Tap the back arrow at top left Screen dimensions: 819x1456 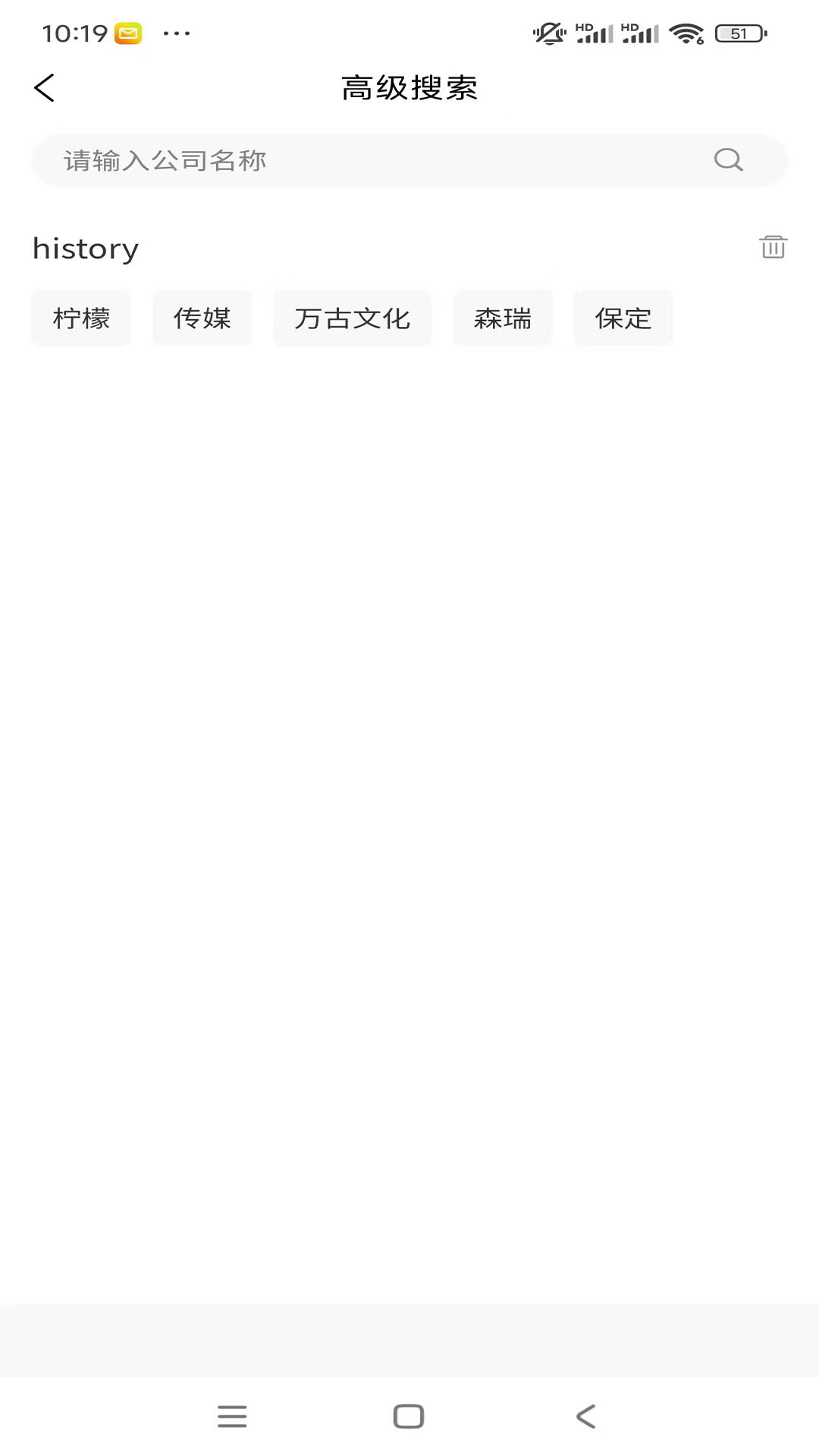[45, 87]
